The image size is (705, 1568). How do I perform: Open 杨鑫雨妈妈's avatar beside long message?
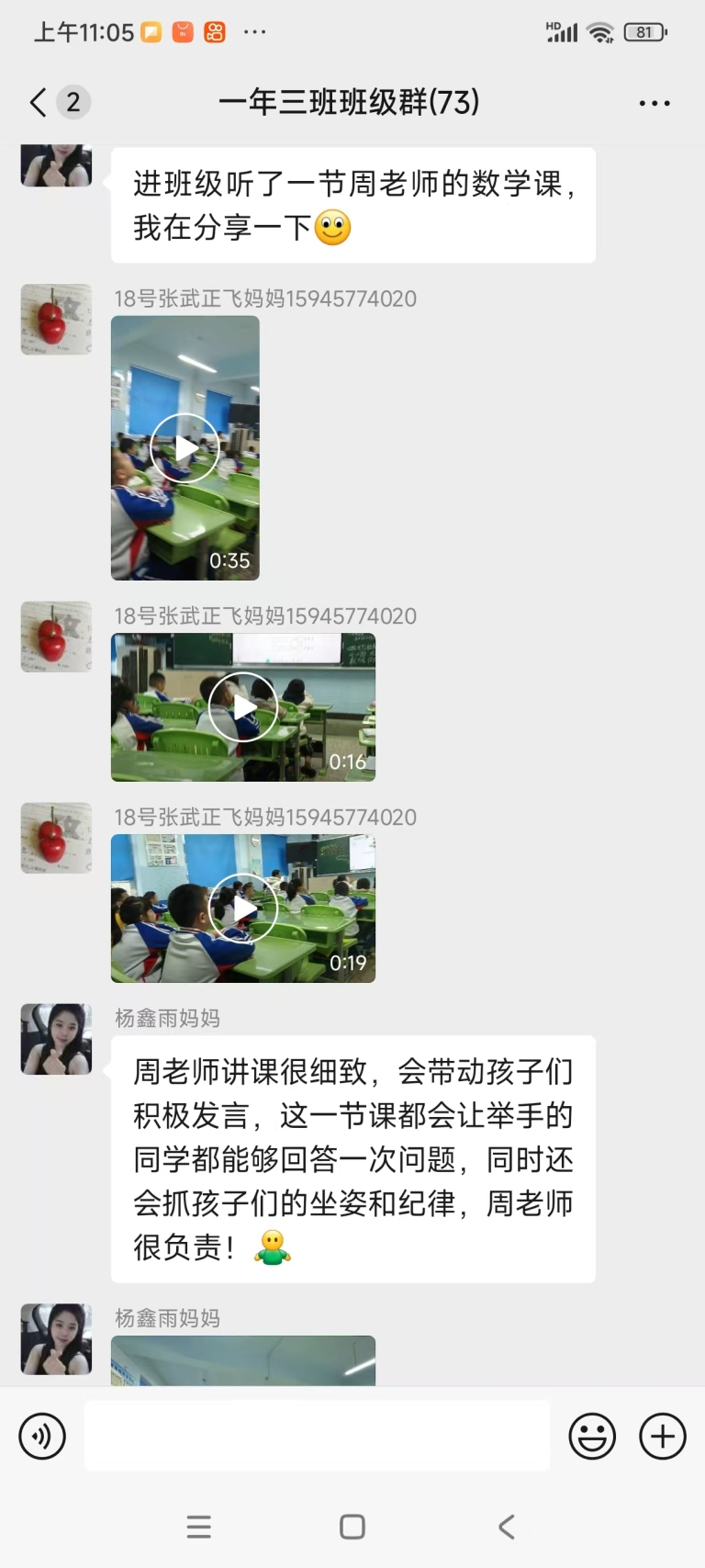56,1039
